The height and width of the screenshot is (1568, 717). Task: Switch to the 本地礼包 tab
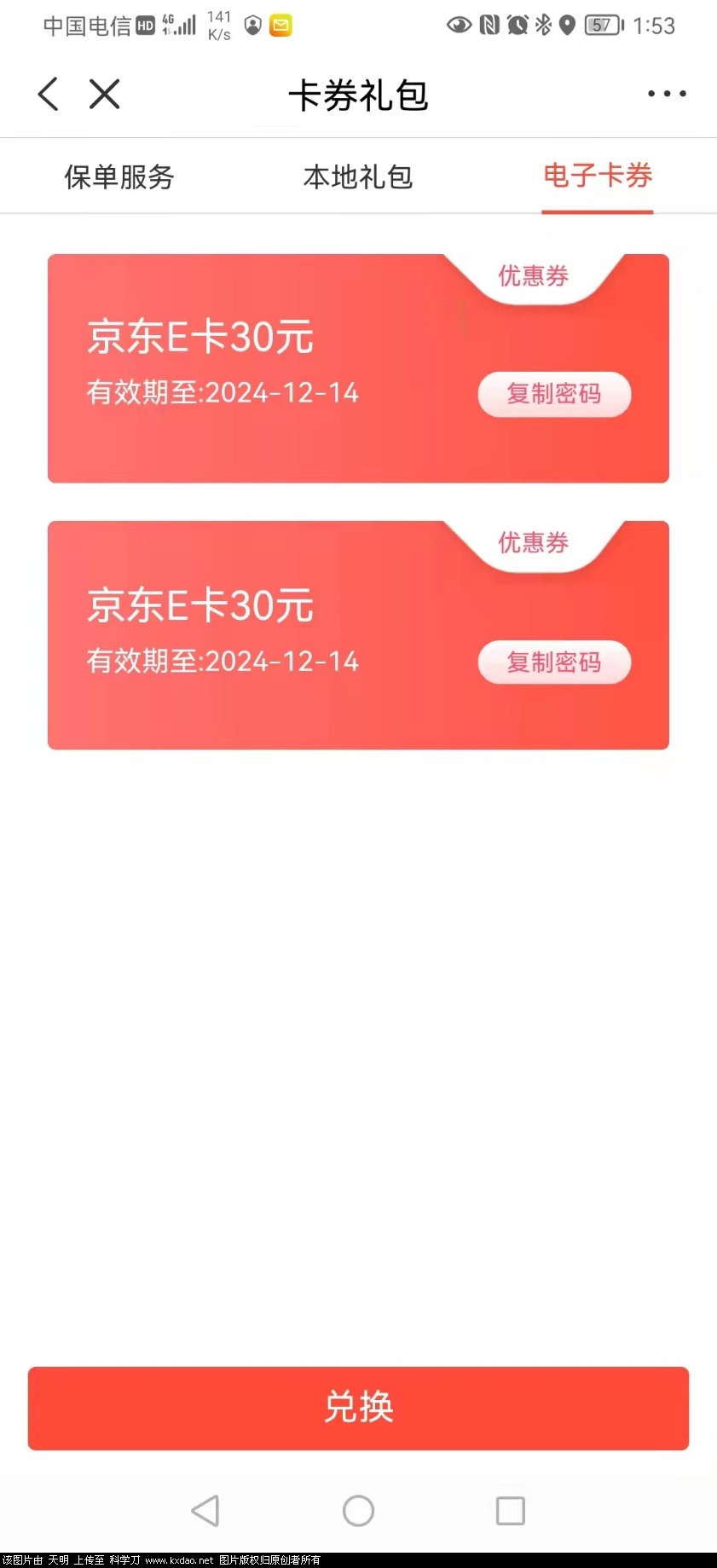(358, 177)
